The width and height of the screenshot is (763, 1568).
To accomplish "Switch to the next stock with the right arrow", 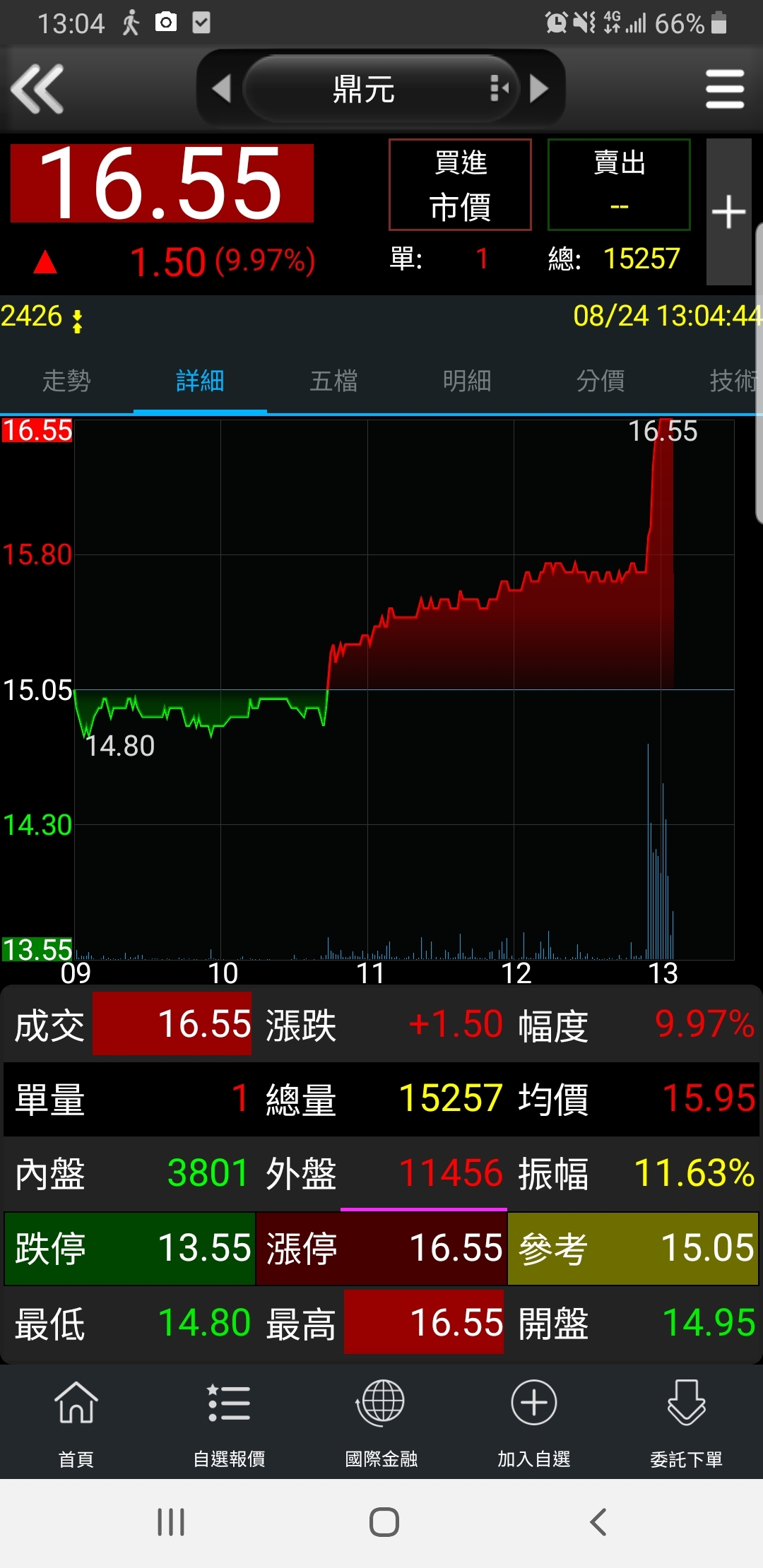I will [539, 89].
